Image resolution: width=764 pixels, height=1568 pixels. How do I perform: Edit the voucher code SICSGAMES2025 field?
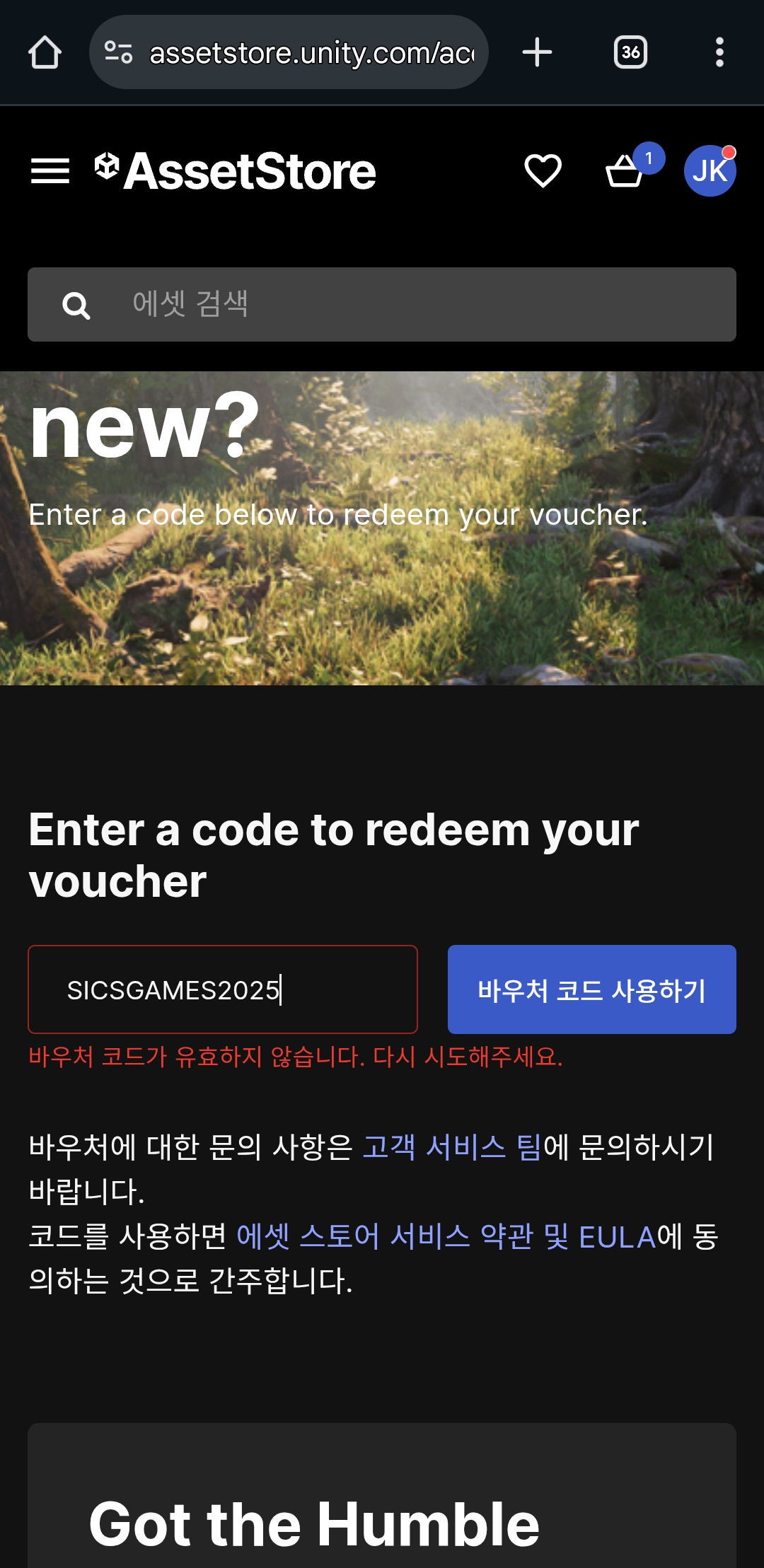point(223,989)
